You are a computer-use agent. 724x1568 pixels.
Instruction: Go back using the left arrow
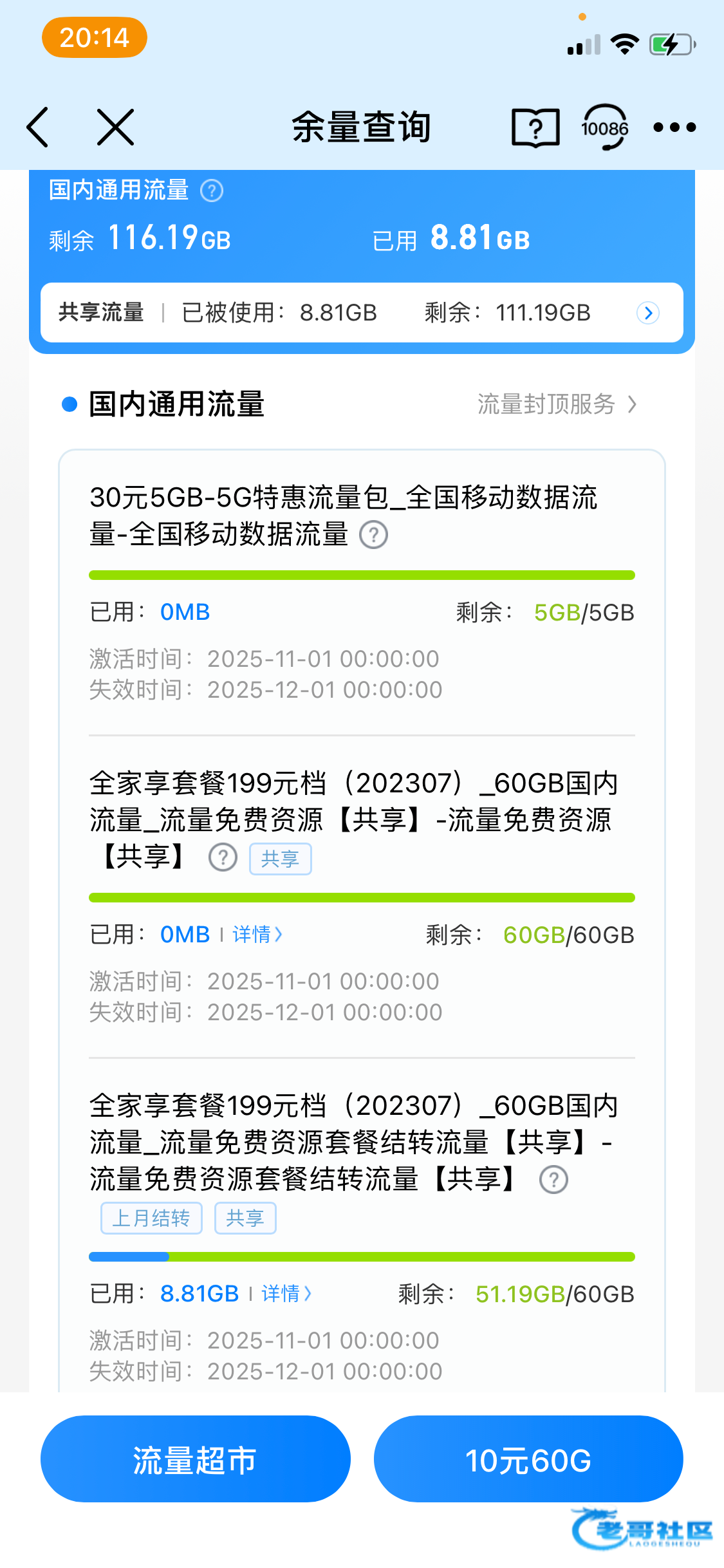click(38, 127)
